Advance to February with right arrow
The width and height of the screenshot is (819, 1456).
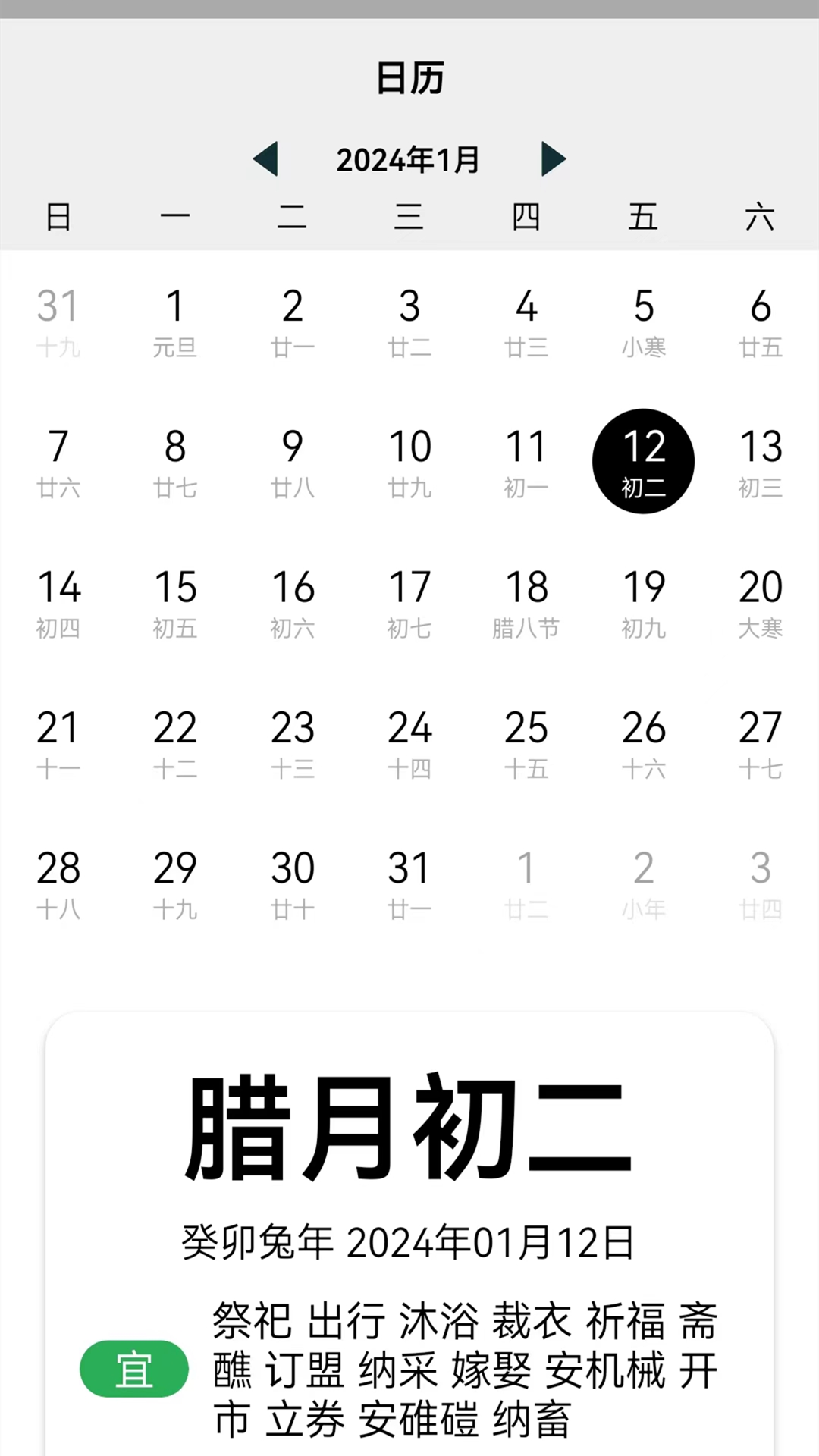553,159
